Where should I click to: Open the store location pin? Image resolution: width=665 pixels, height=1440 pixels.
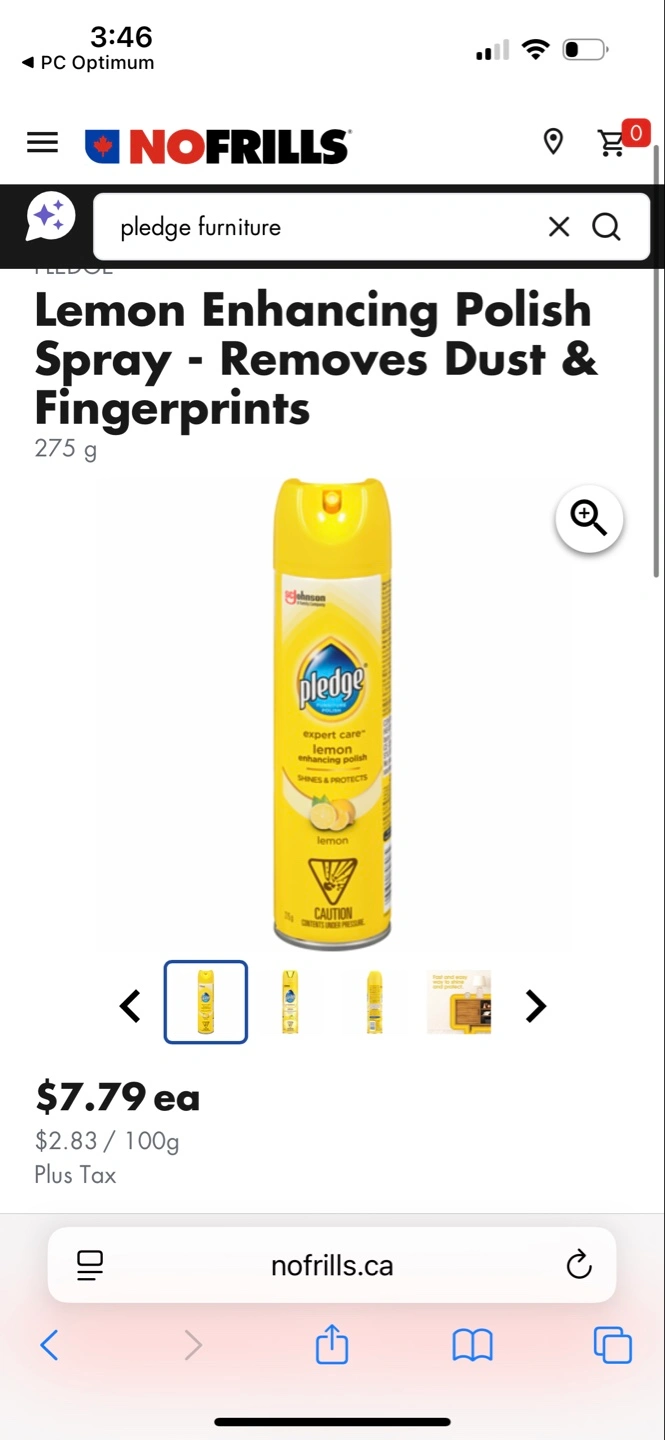click(553, 143)
